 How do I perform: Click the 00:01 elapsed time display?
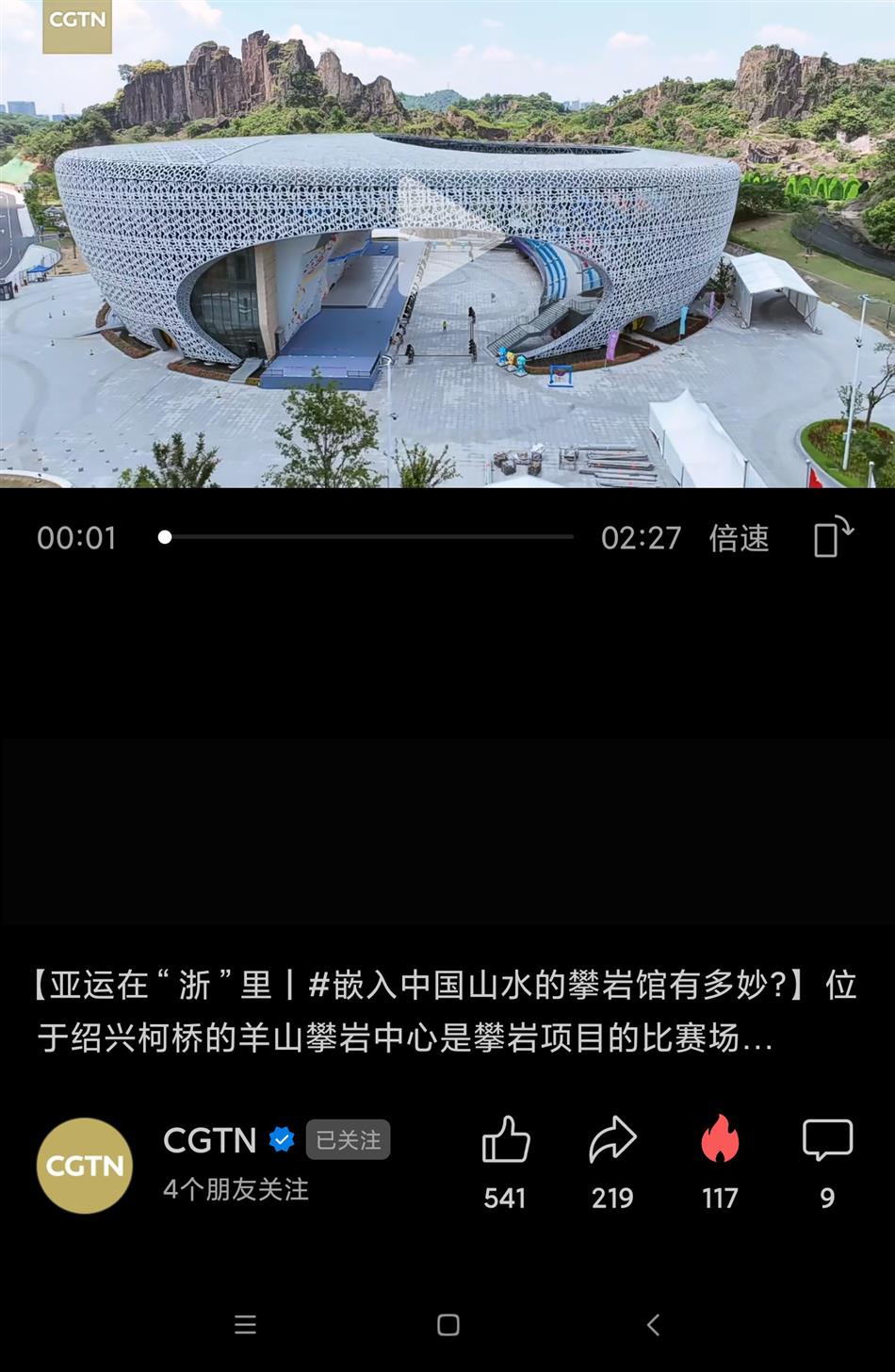click(x=76, y=538)
